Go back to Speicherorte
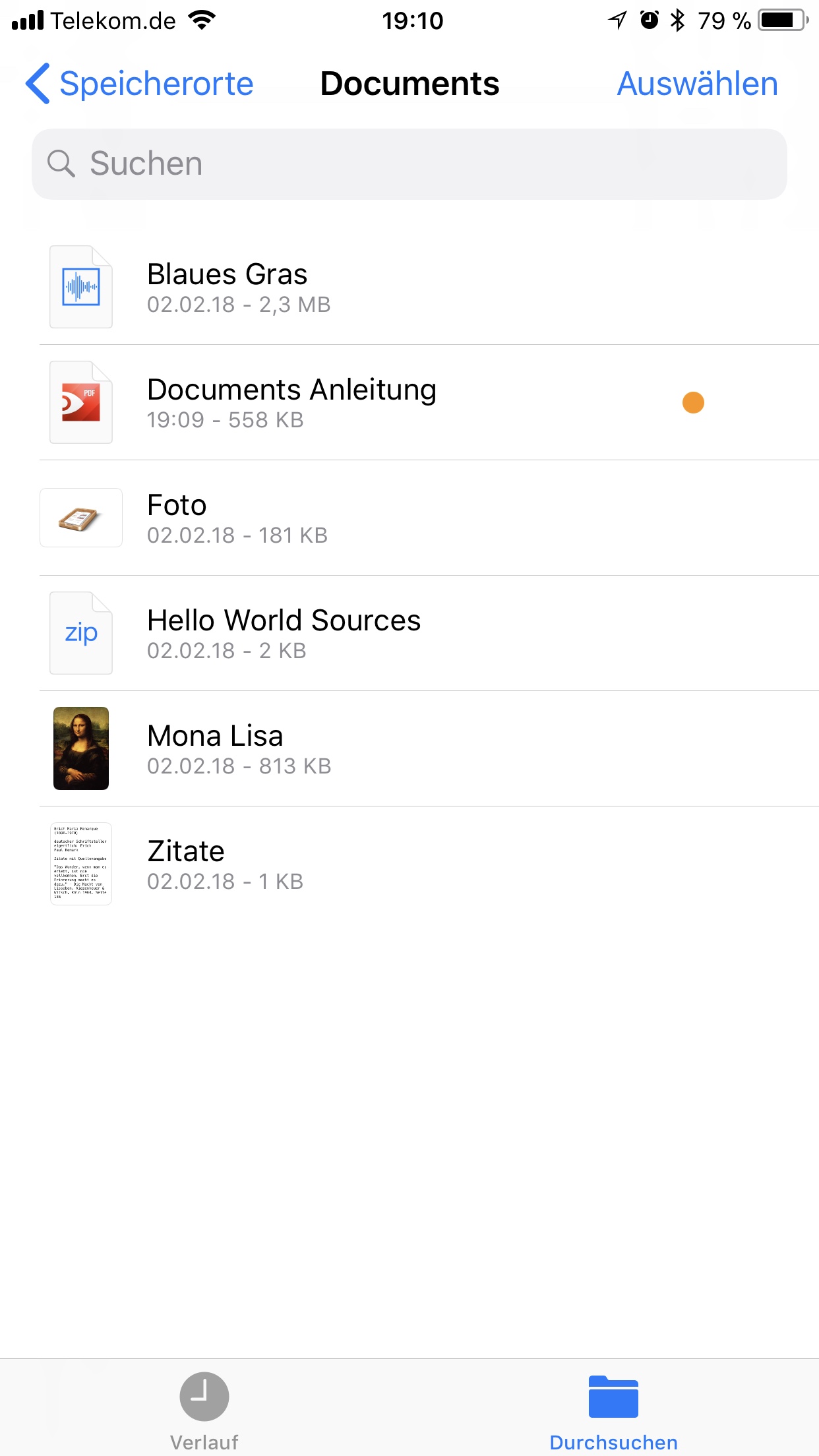 [x=140, y=84]
